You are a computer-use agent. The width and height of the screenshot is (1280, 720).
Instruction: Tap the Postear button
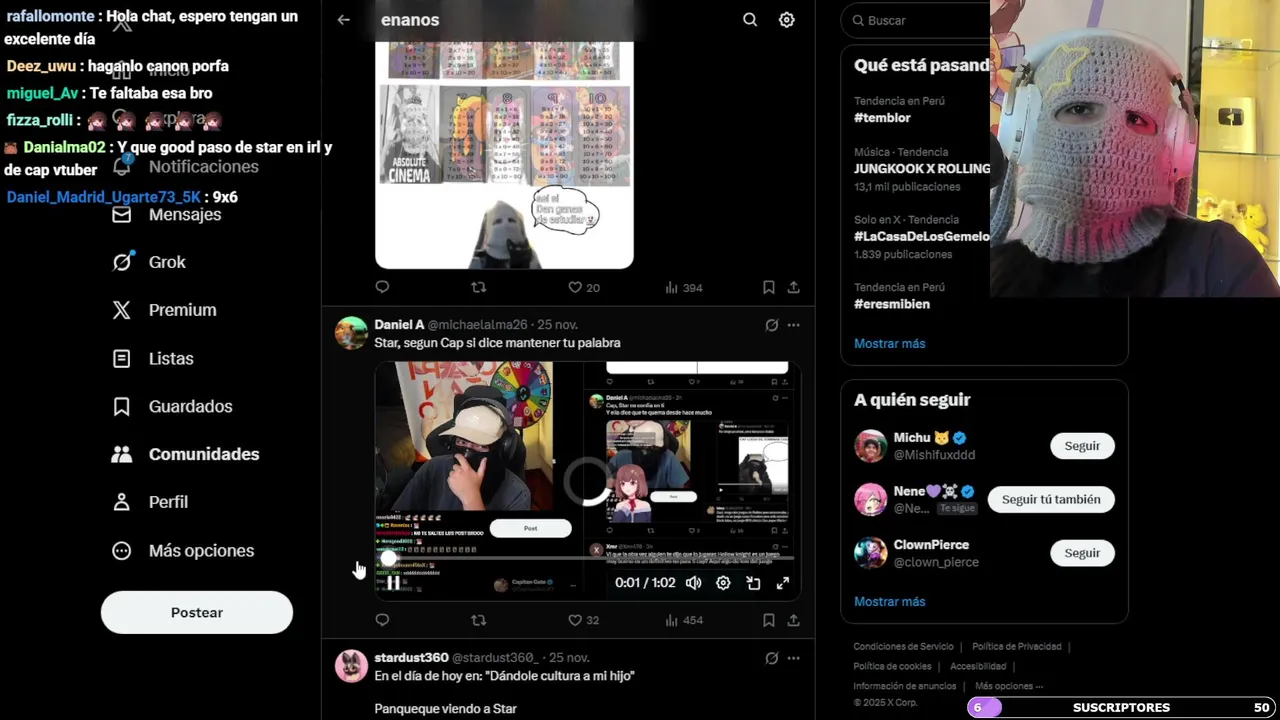point(197,612)
